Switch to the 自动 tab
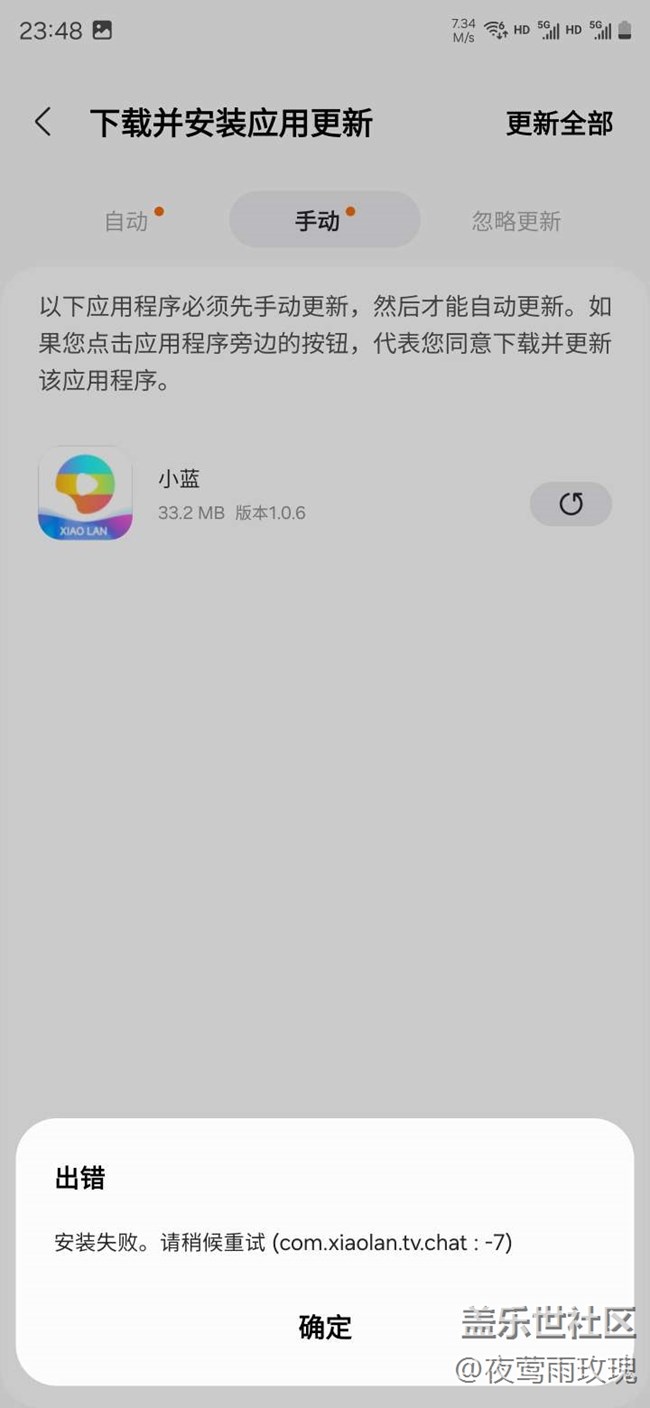 pos(127,221)
